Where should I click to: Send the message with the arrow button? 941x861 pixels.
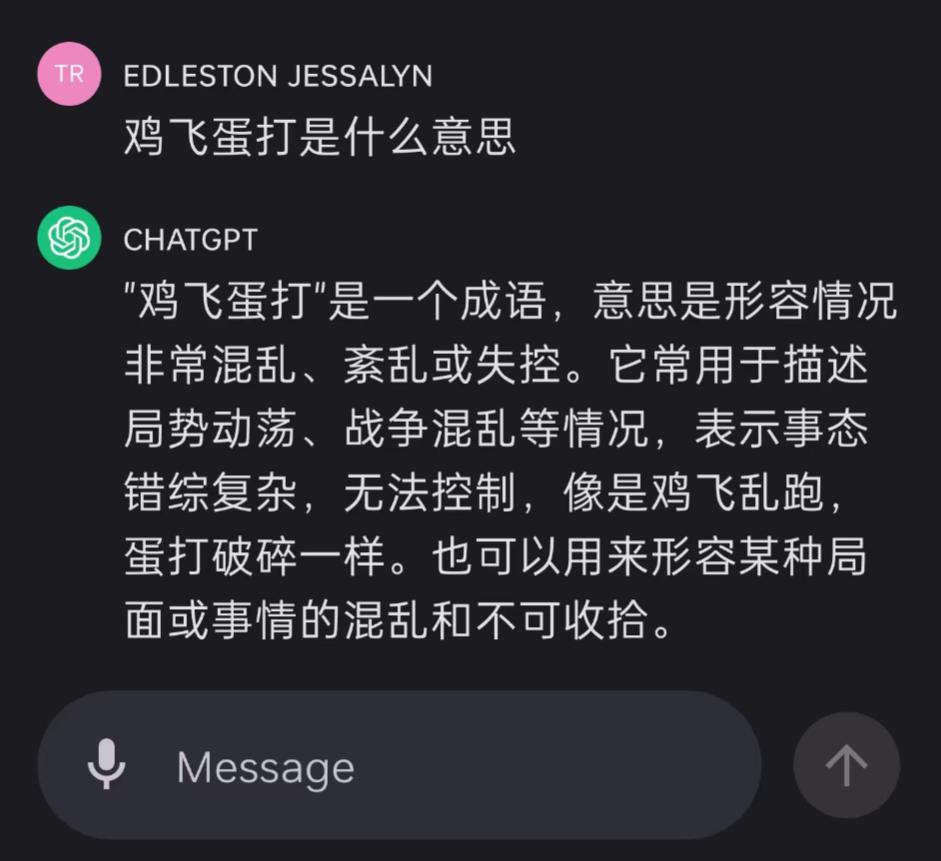pyautogui.click(x=846, y=765)
